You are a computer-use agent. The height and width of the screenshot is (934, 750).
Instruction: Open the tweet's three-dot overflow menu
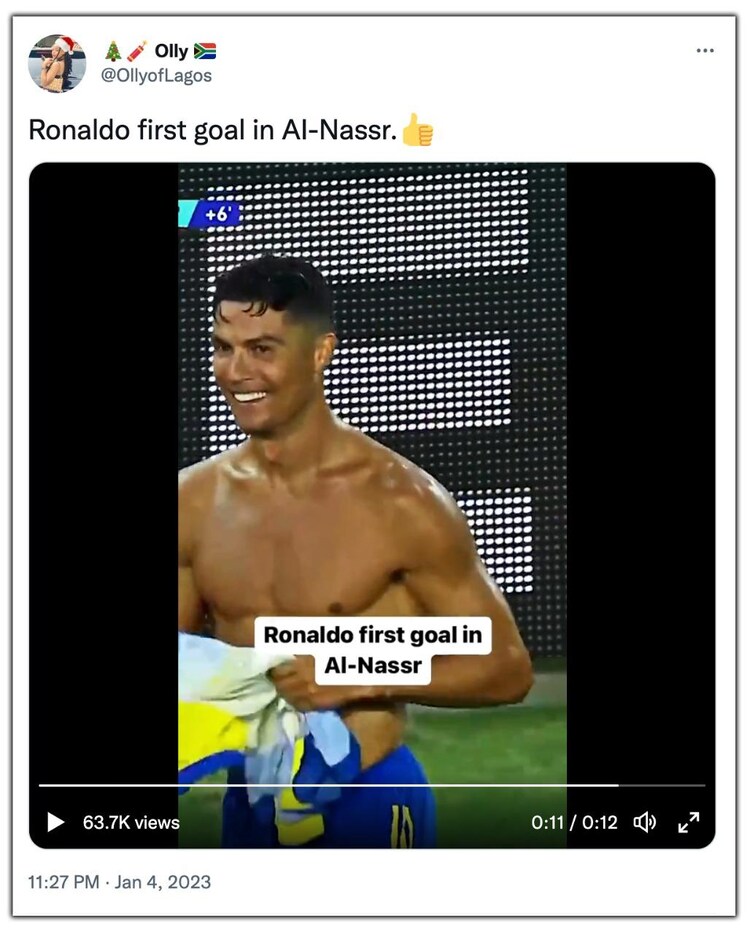pos(705,51)
